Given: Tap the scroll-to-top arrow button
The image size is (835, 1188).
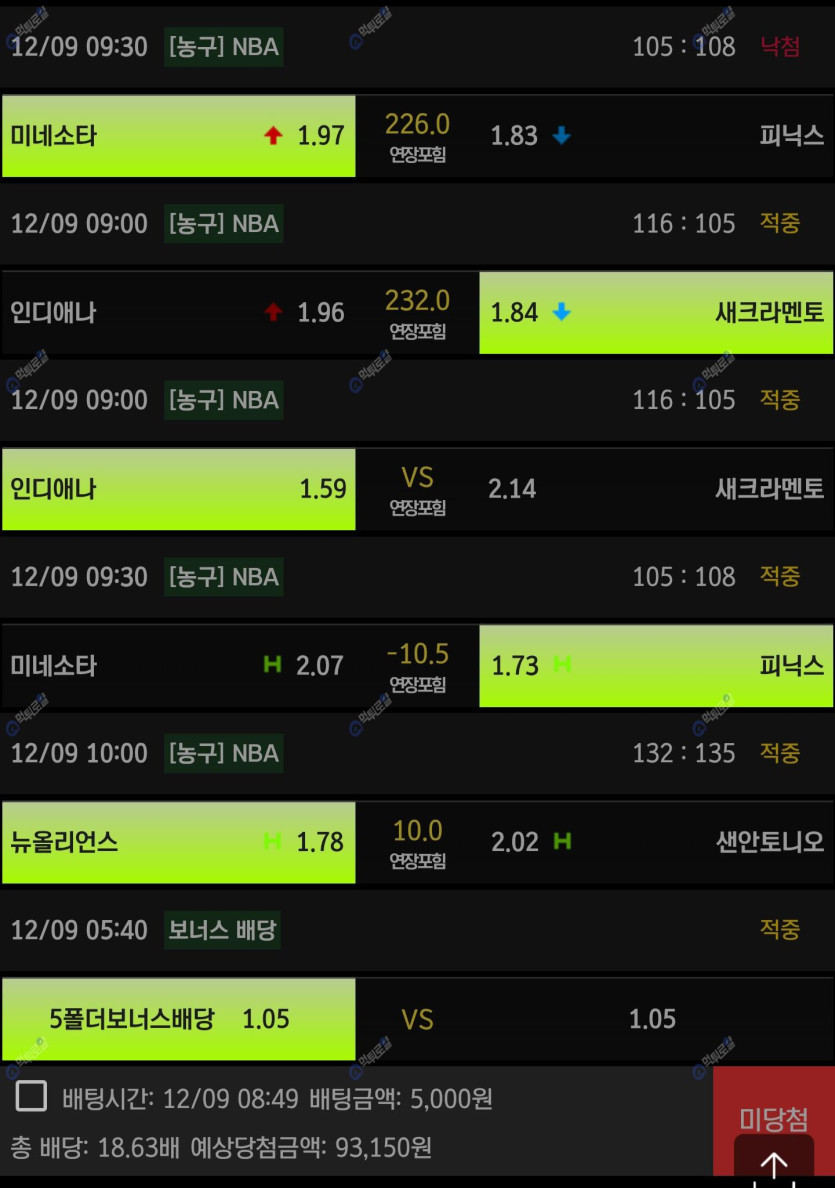Looking at the screenshot, I should [x=774, y=1163].
